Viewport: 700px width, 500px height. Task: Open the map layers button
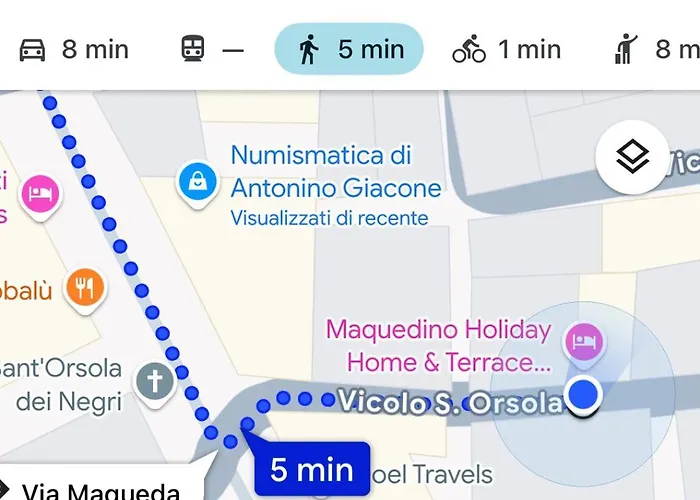(633, 157)
